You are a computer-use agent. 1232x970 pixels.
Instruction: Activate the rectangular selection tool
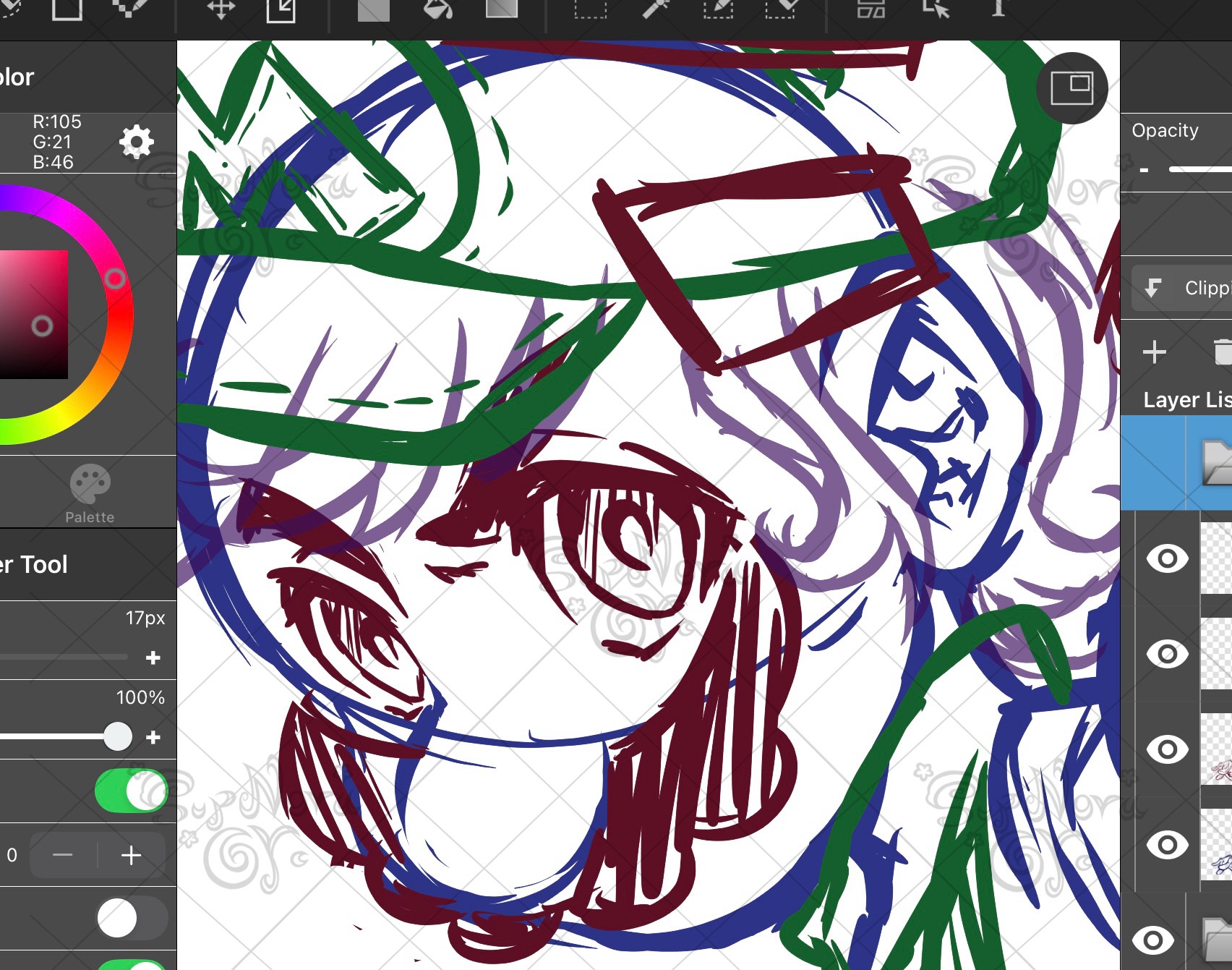[590, 9]
